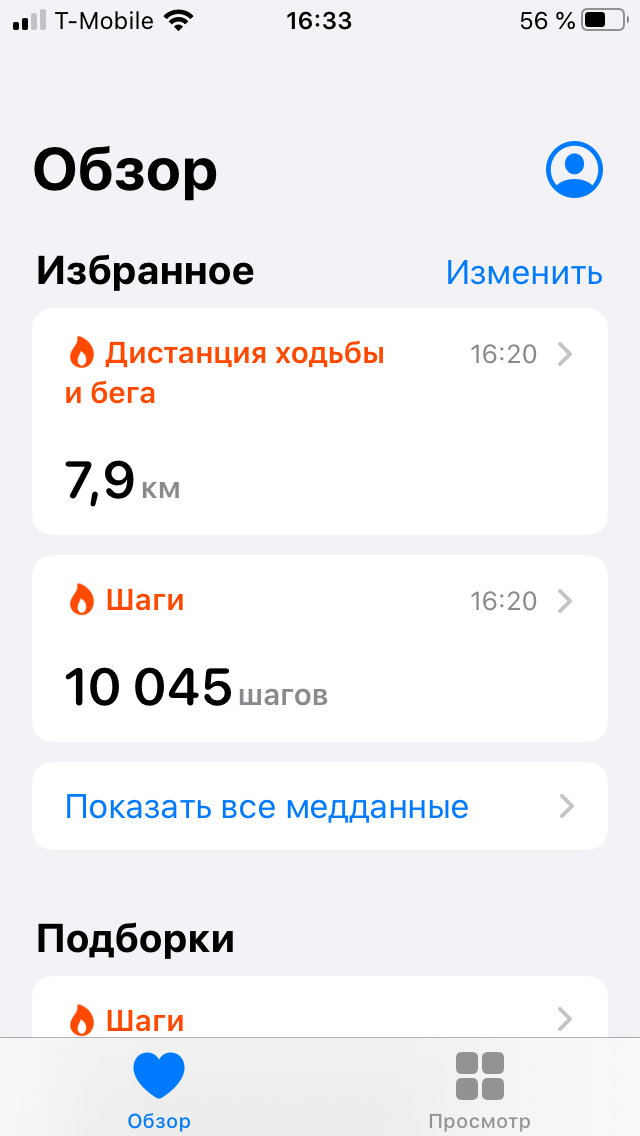Switch to the Обзор tab

click(x=159, y=1088)
